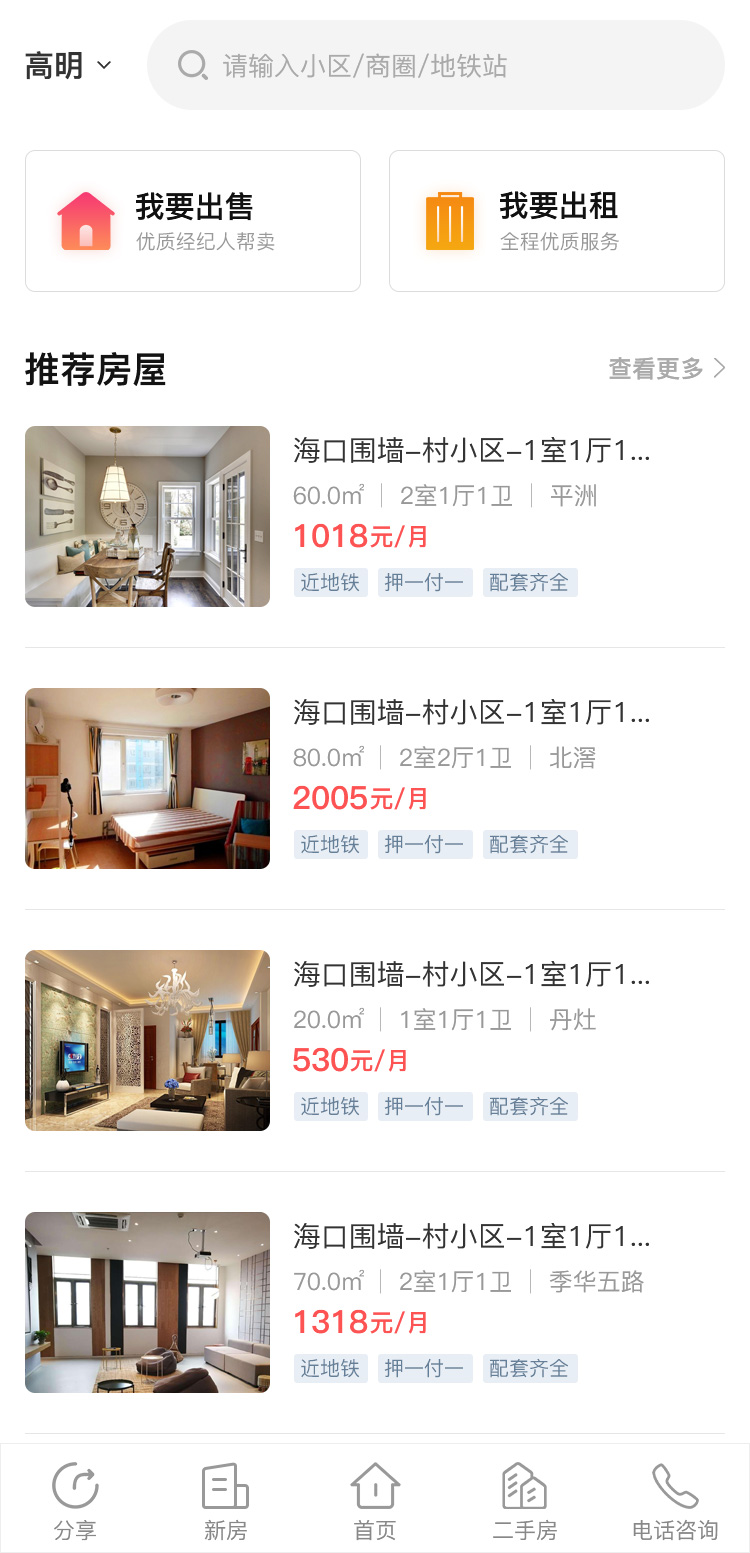Tap the 小区/商圈/地铁站 search field
The height and width of the screenshot is (1553, 750).
point(436,66)
